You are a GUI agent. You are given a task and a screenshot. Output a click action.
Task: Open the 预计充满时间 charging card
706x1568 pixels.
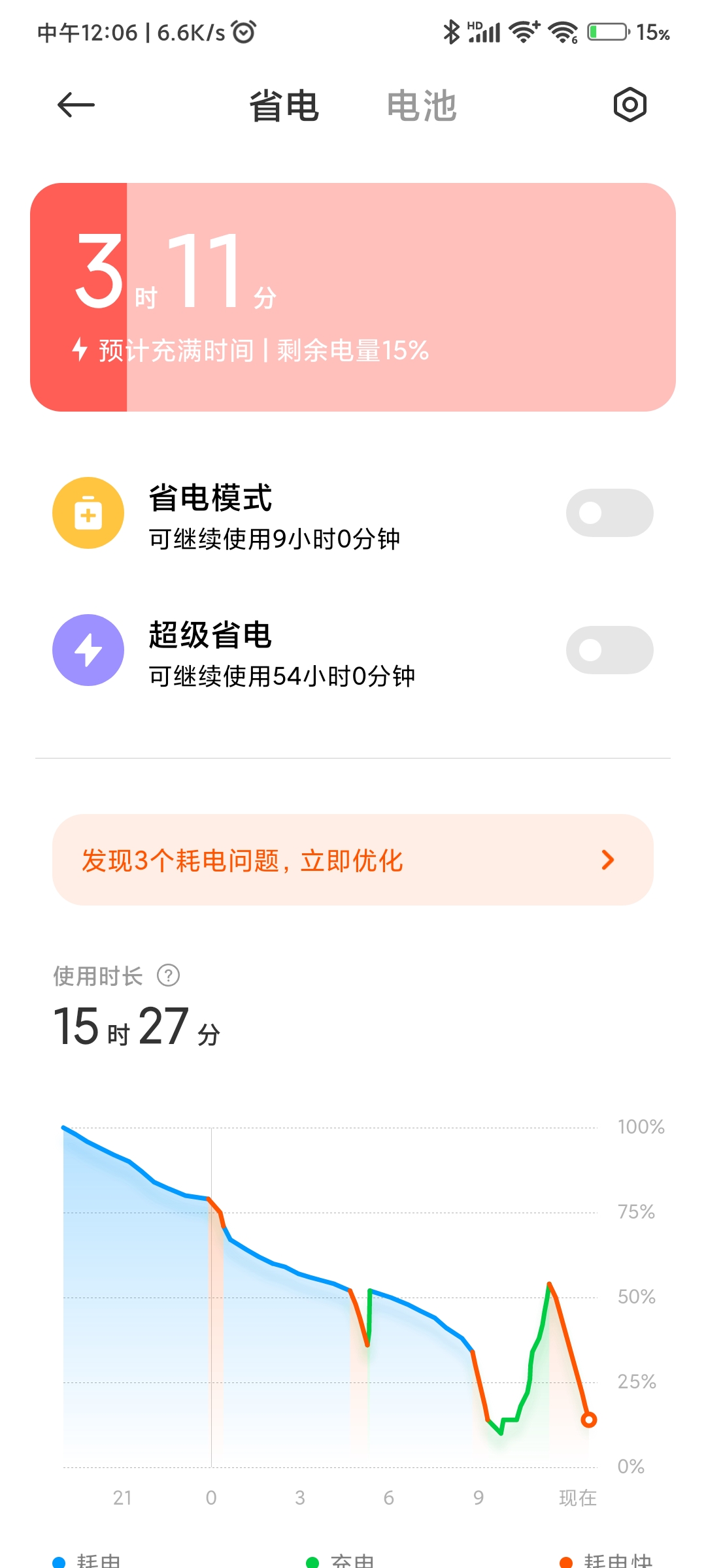[x=353, y=297]
